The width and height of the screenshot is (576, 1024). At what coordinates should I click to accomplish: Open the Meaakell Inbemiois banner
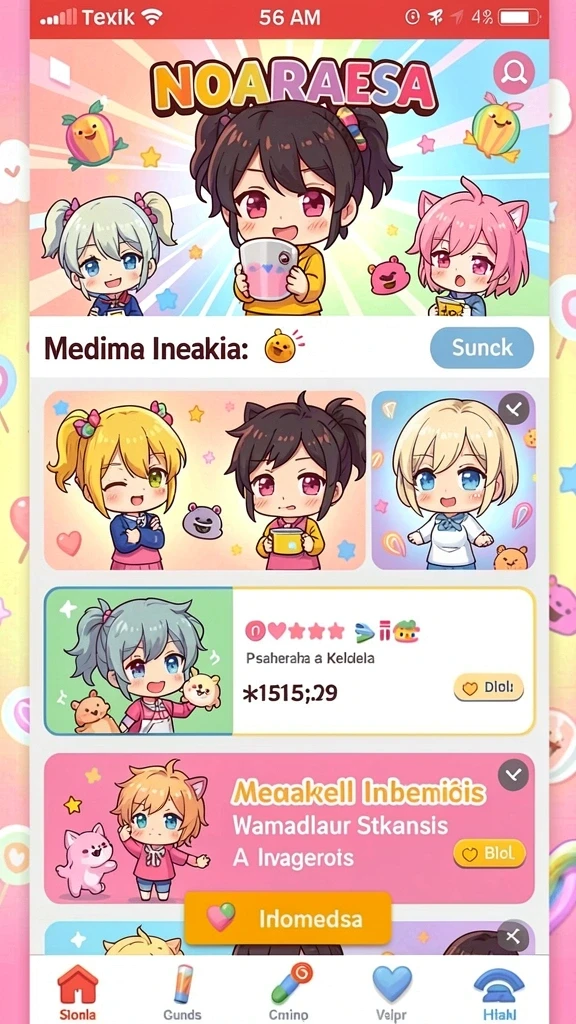point(289,828)
